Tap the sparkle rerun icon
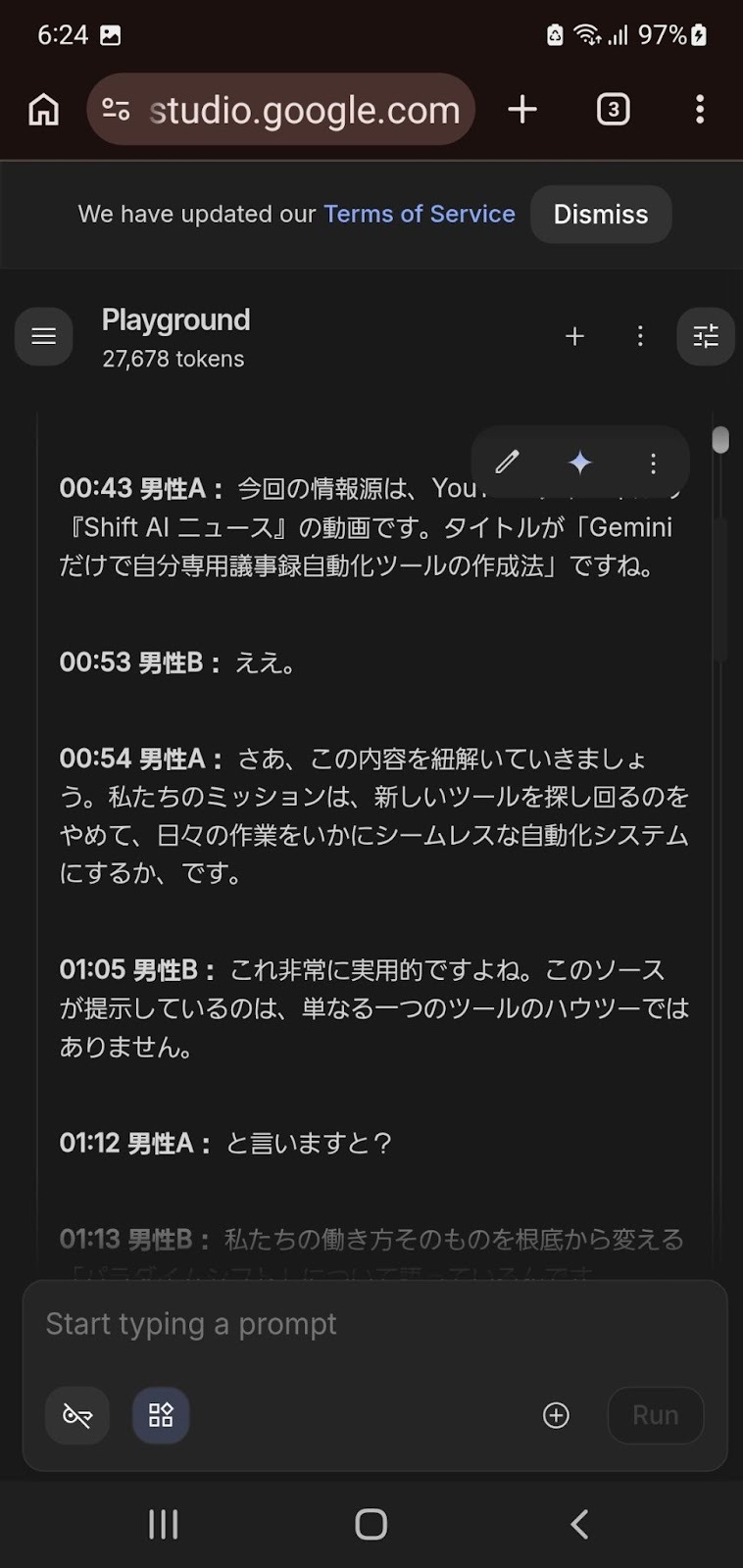Image resolution: width=743 pixels, height=1568 pixels. pos(580,462)
